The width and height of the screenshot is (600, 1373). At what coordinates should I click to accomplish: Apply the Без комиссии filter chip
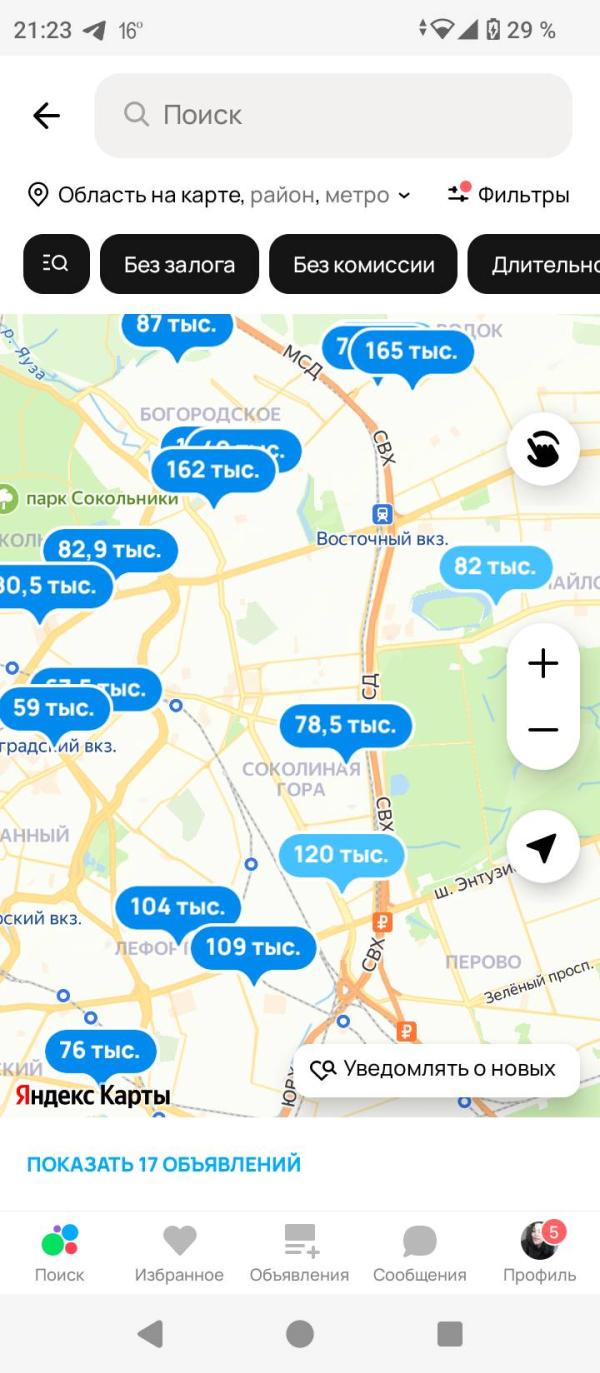click(x=364, y=264)
